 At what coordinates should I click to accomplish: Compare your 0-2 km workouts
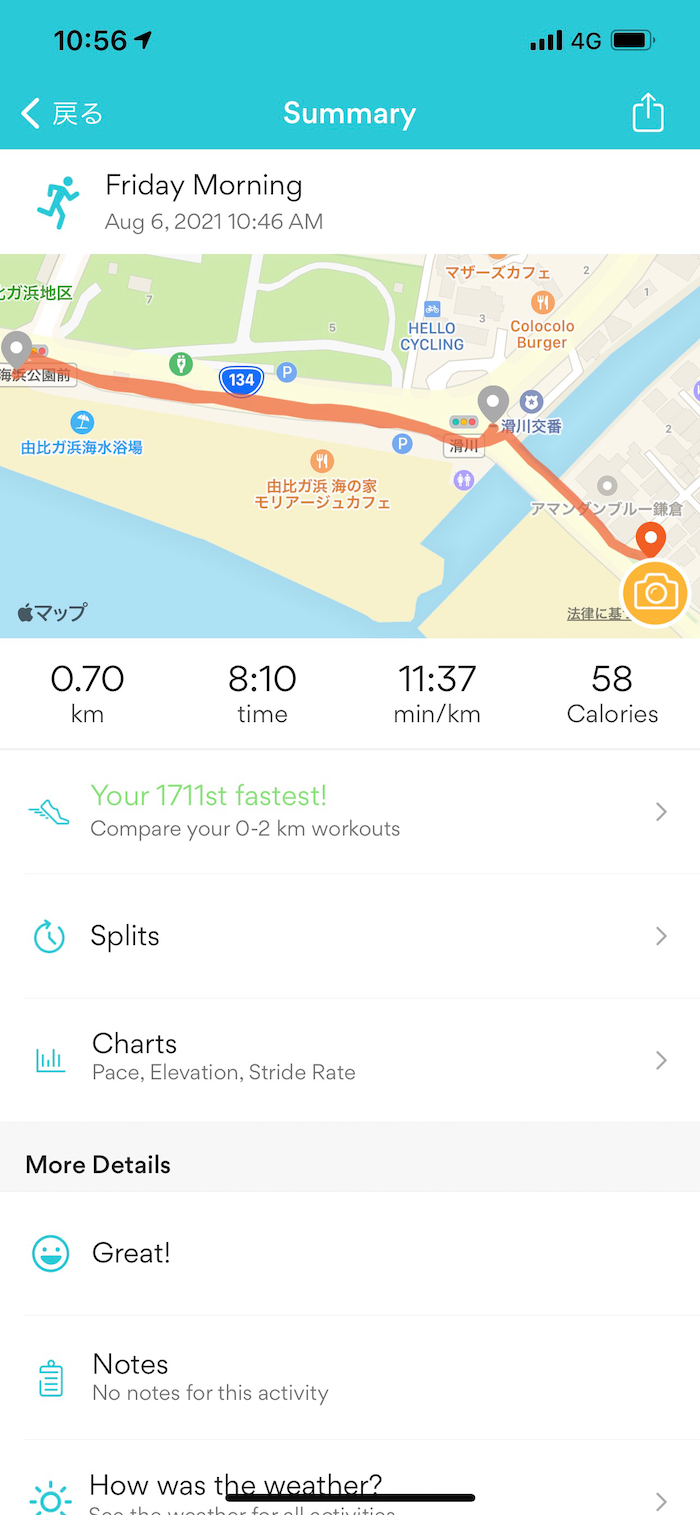(x=348, y=811)
